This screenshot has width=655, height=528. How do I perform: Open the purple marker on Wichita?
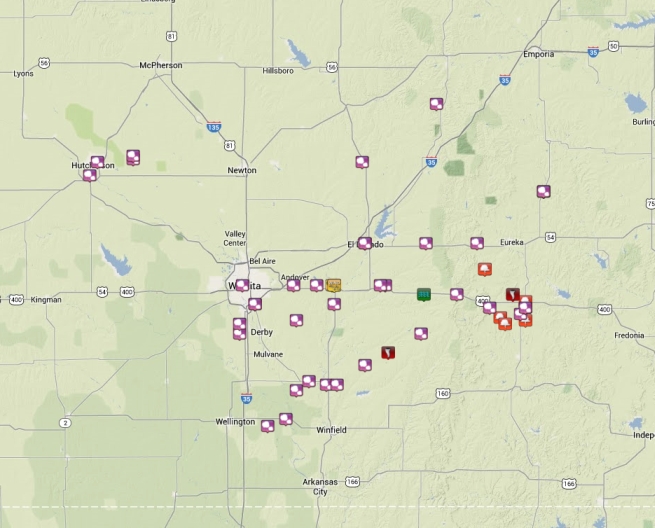242,285
